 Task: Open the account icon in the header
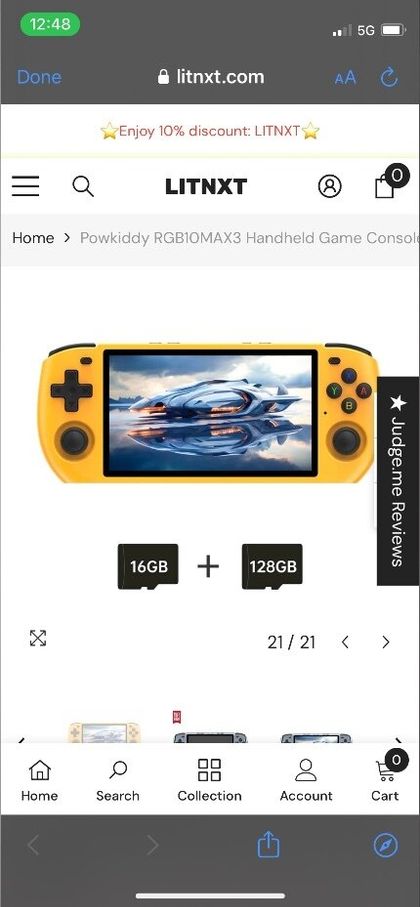click(x=330, y=186)
